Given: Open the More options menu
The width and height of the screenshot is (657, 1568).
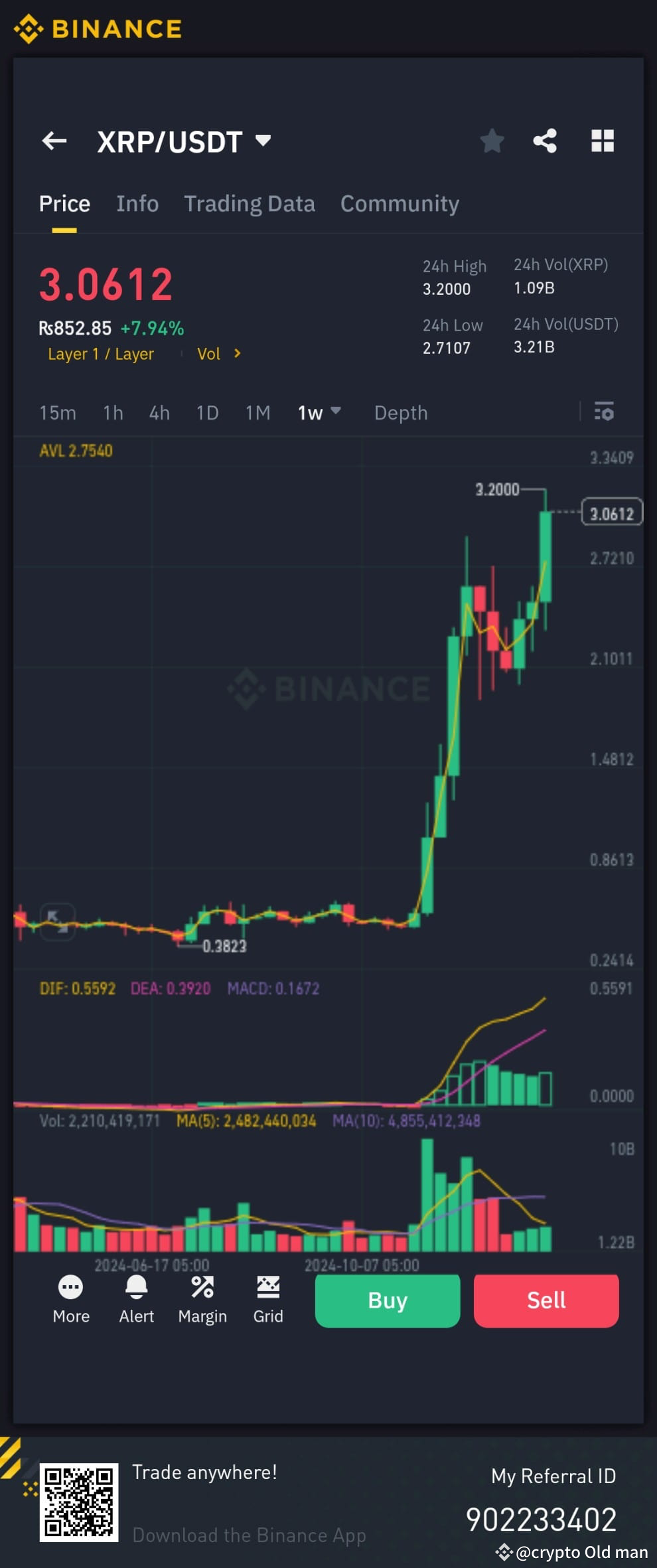Looking at the screenshot, I should click(70, 1298).
